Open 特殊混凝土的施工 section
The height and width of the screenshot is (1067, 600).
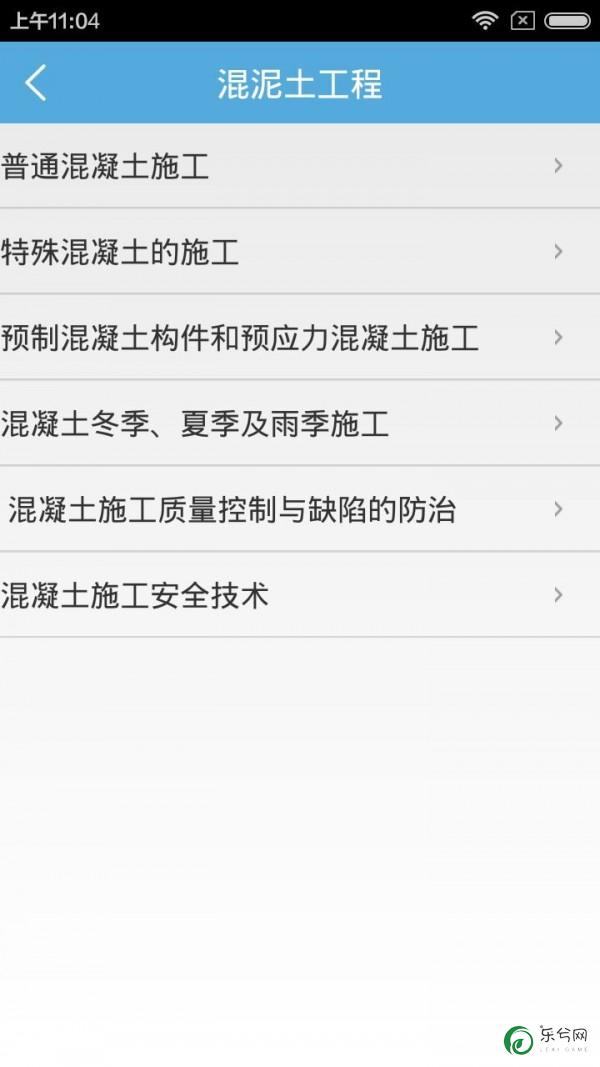tap(300, 252)
